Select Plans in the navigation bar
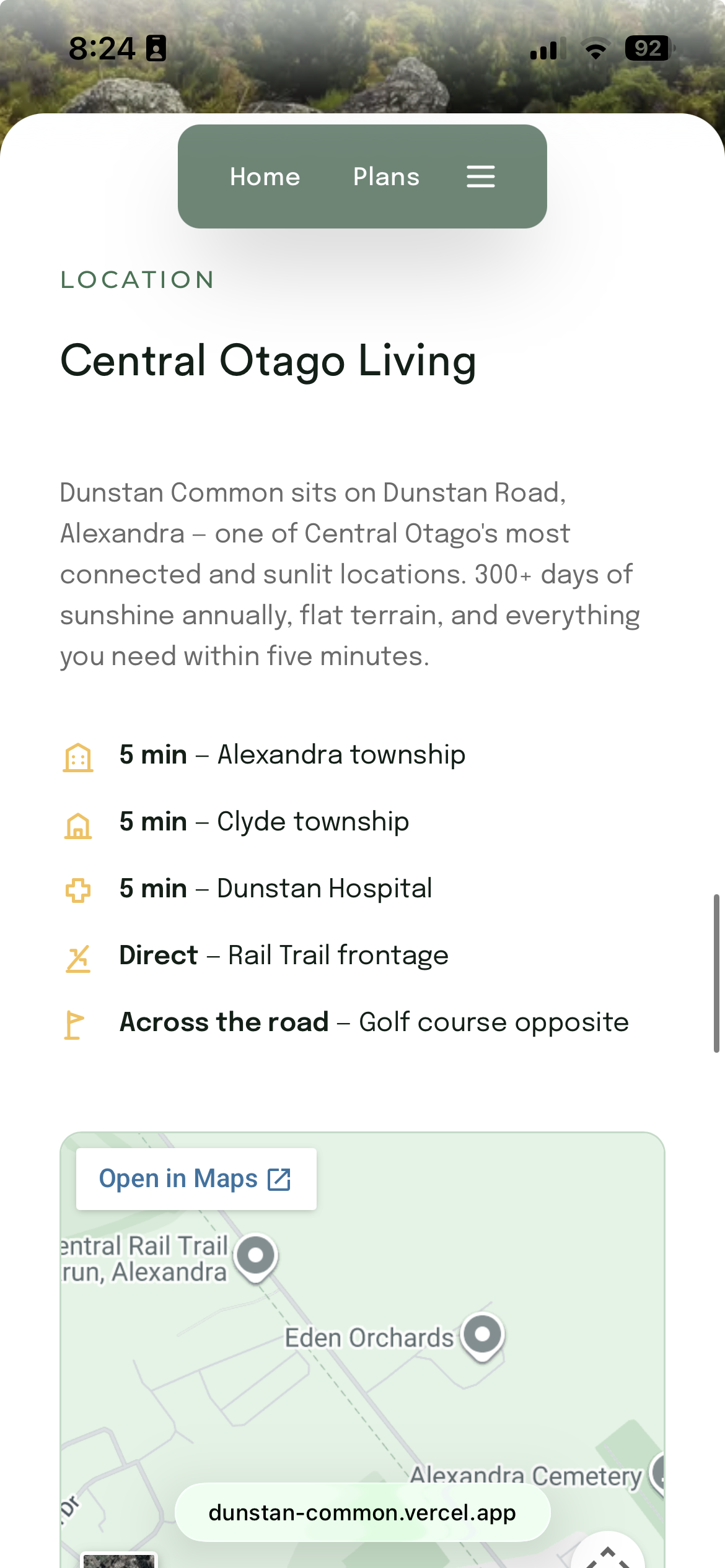Viewport: 725px width, 1568px height. click(385, 177)
